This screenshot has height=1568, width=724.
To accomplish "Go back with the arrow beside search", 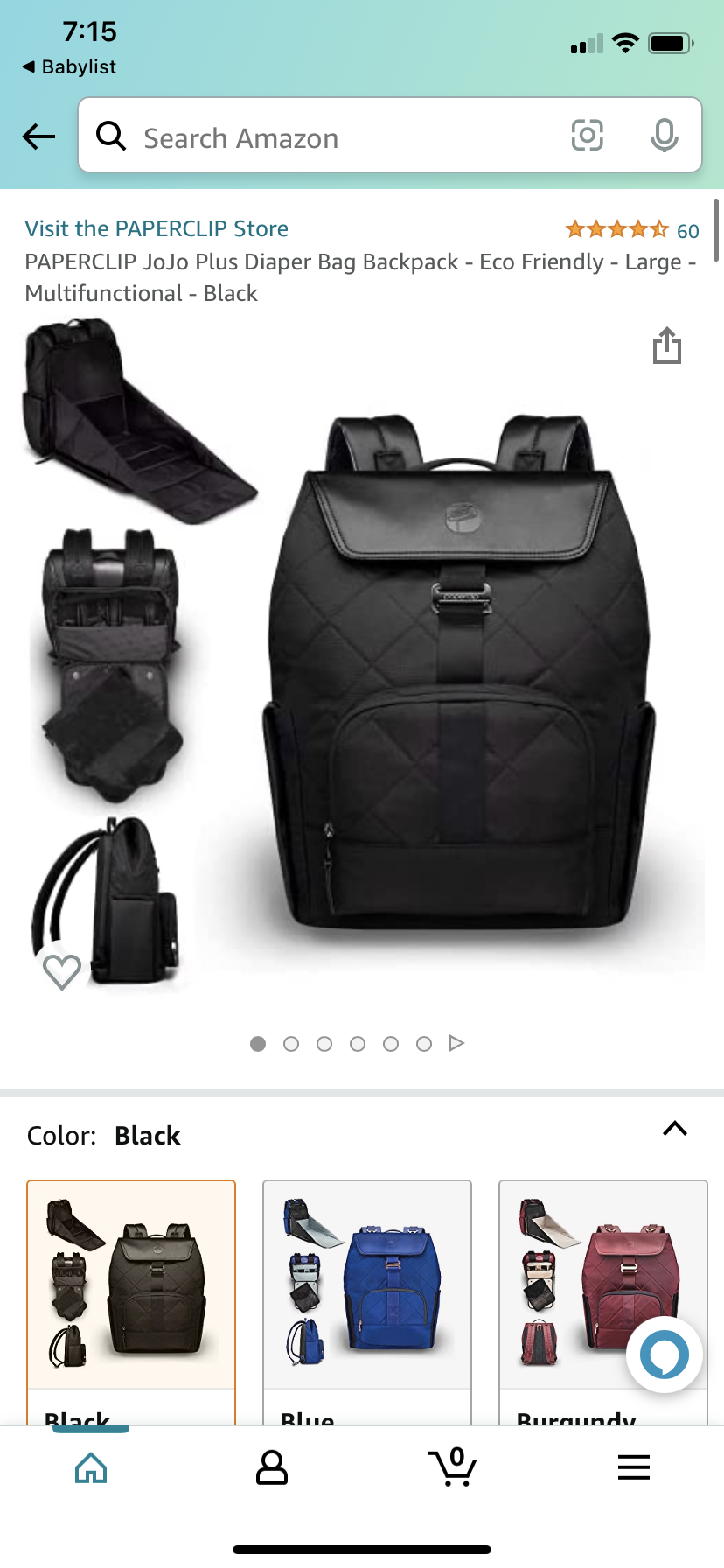I will [38, 136].
